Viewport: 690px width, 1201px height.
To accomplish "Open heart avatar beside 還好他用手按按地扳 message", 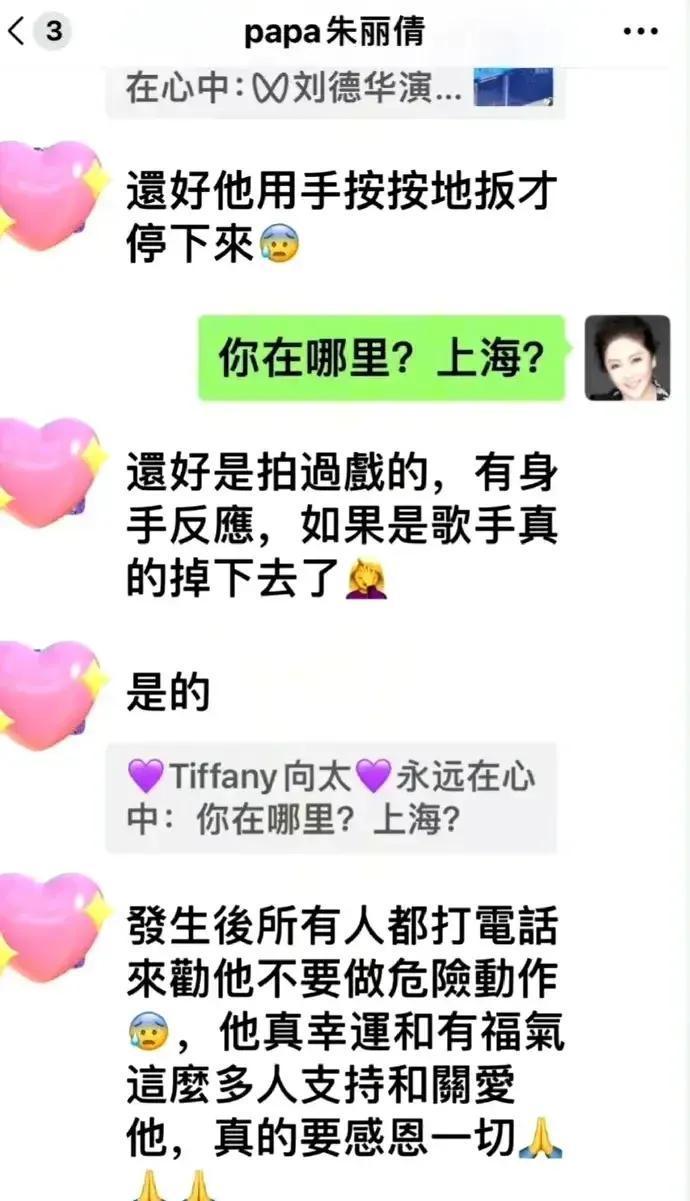I will (50, 196).
